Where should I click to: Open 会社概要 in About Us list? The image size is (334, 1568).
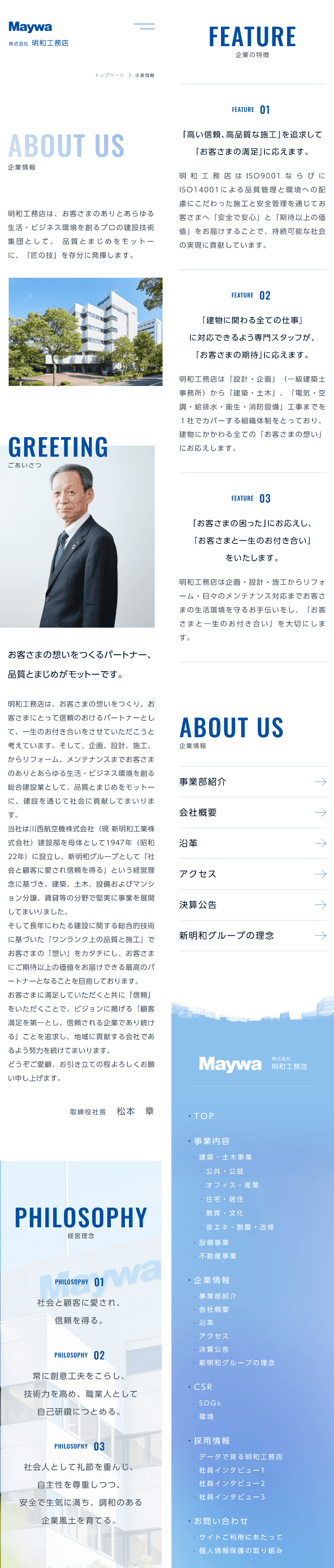[x=252, y=813]
